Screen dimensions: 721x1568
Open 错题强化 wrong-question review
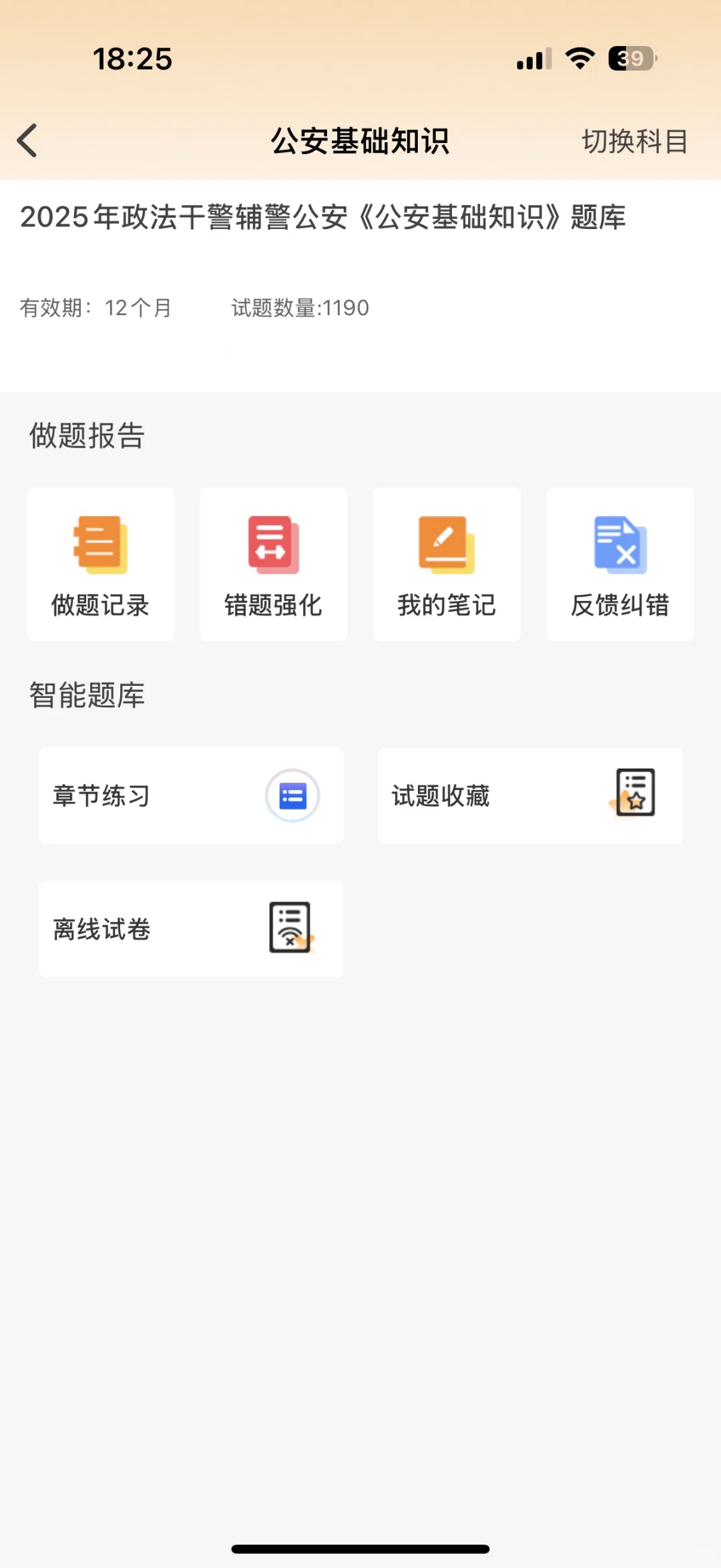(x=274, y=564)
